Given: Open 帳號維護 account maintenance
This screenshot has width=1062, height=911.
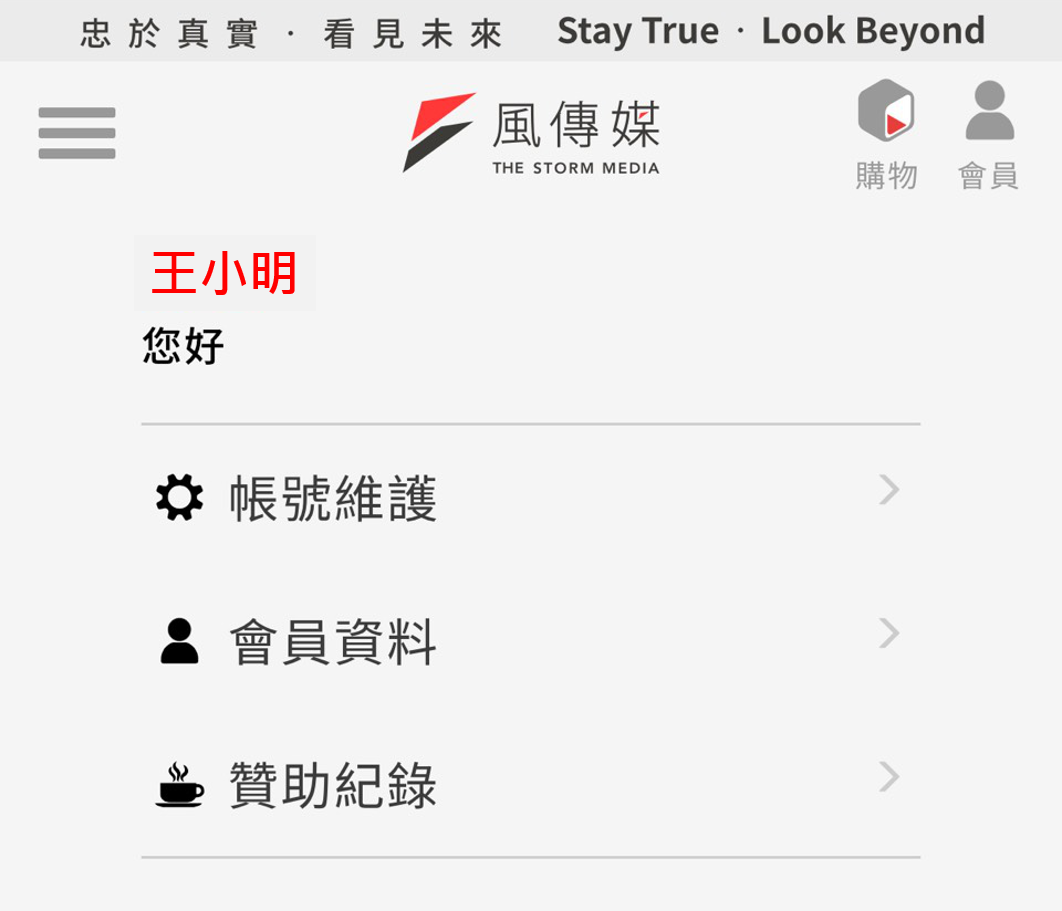Looking at the screenshot, I should (530, 497).
